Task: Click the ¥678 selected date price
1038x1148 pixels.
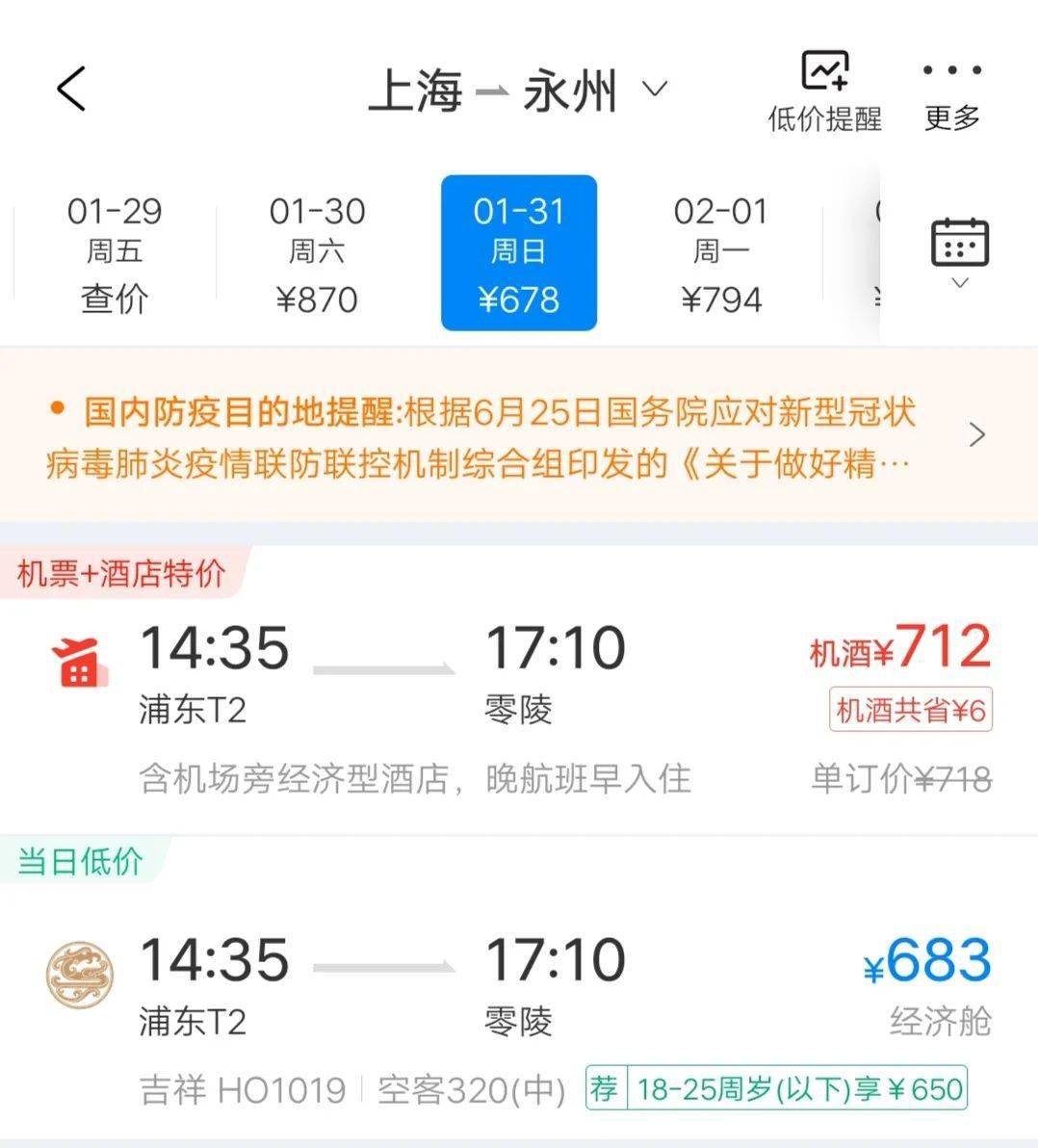Action: click(519, 300)
